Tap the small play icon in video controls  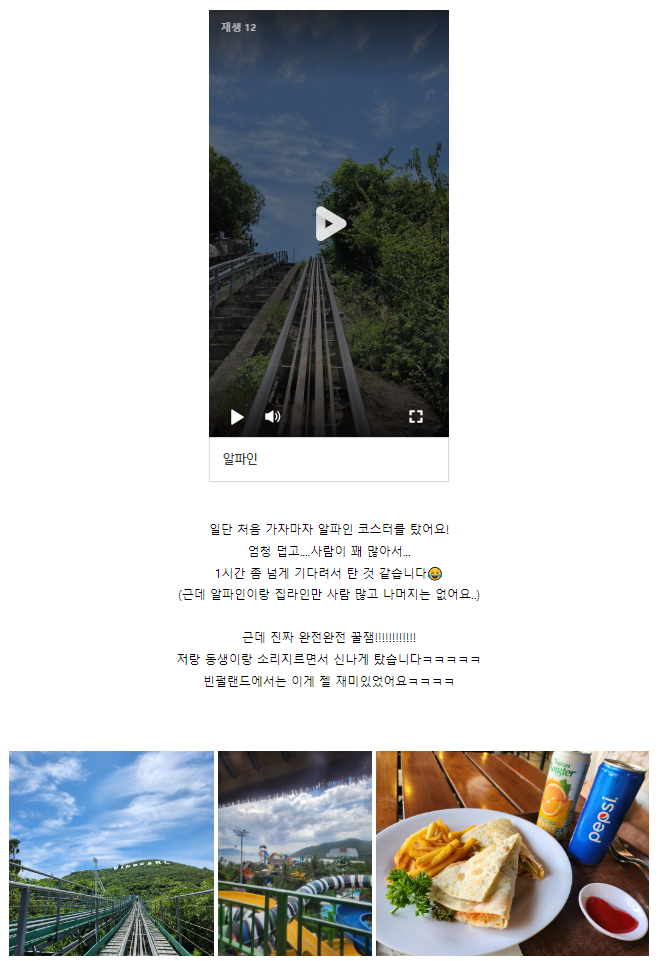237,417
